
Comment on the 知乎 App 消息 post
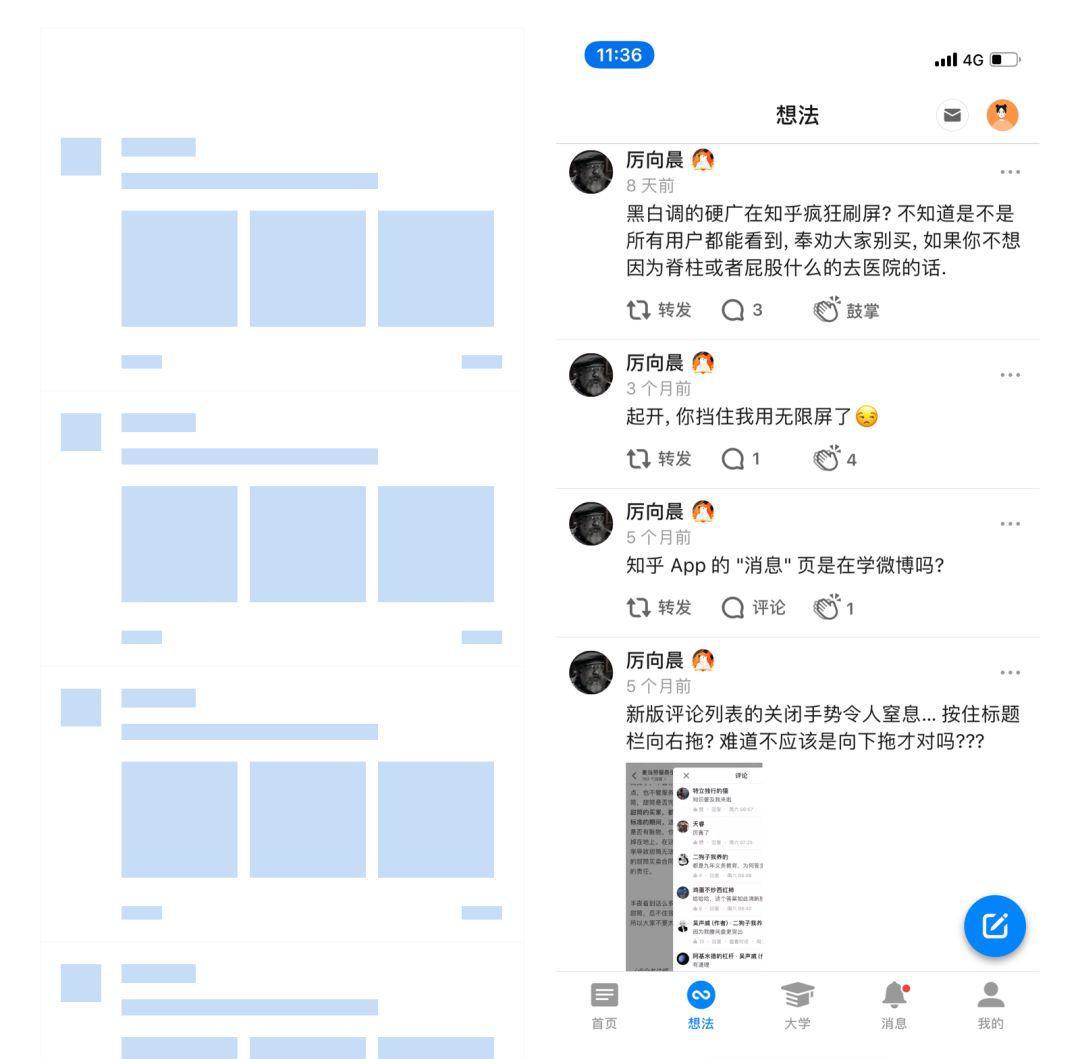point(754,607)
